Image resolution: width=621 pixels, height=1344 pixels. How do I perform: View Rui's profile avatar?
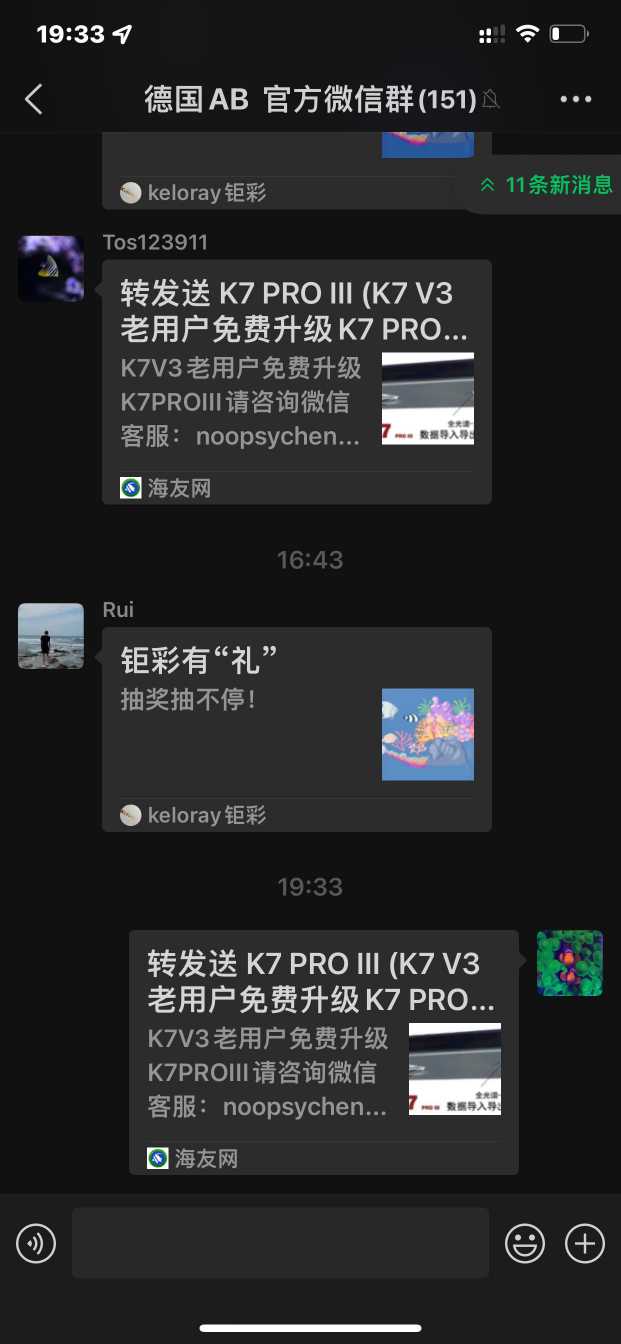pyautogui.click(x=51, y=636)
